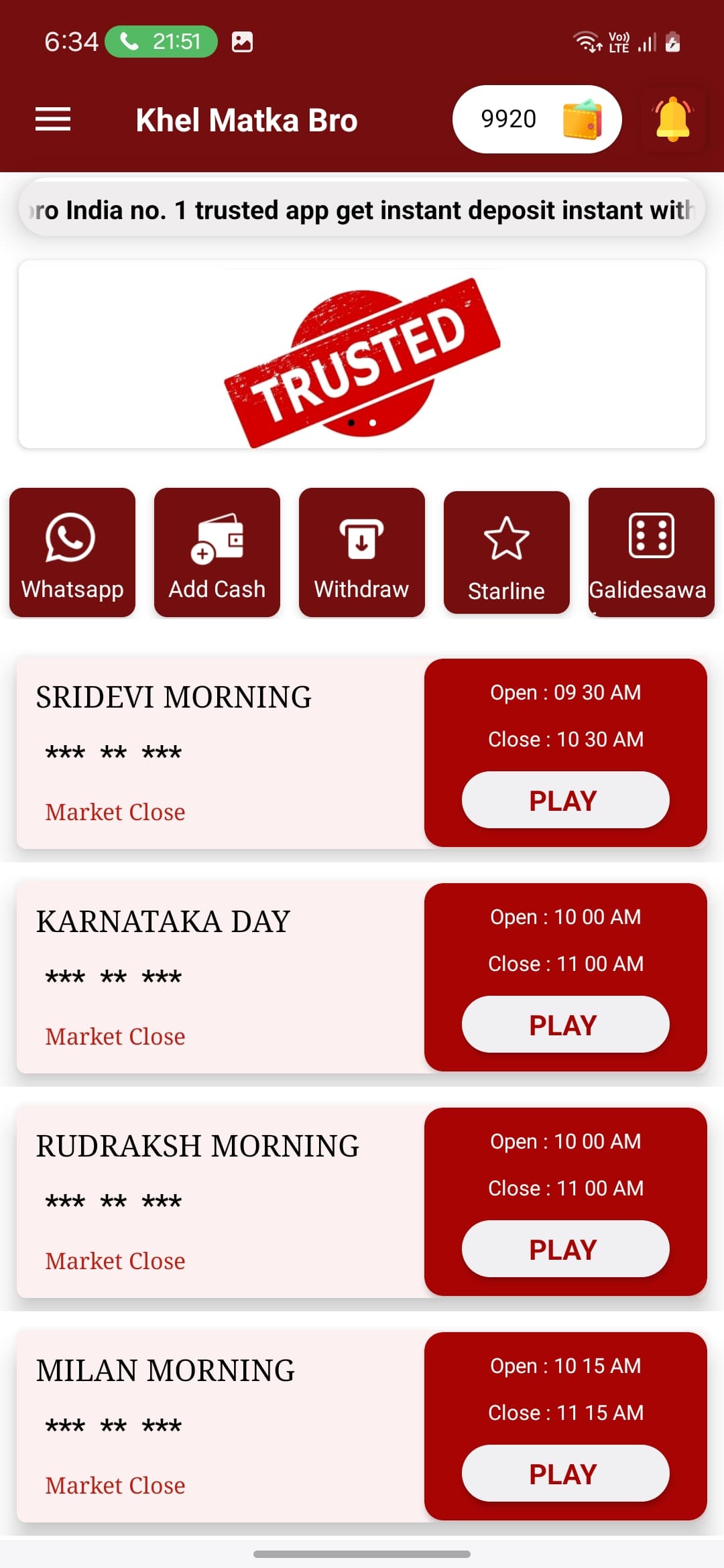Open the TRUSTED banner slide
This screenshot has width=724, height=1568.
click(x=362, y=354)
